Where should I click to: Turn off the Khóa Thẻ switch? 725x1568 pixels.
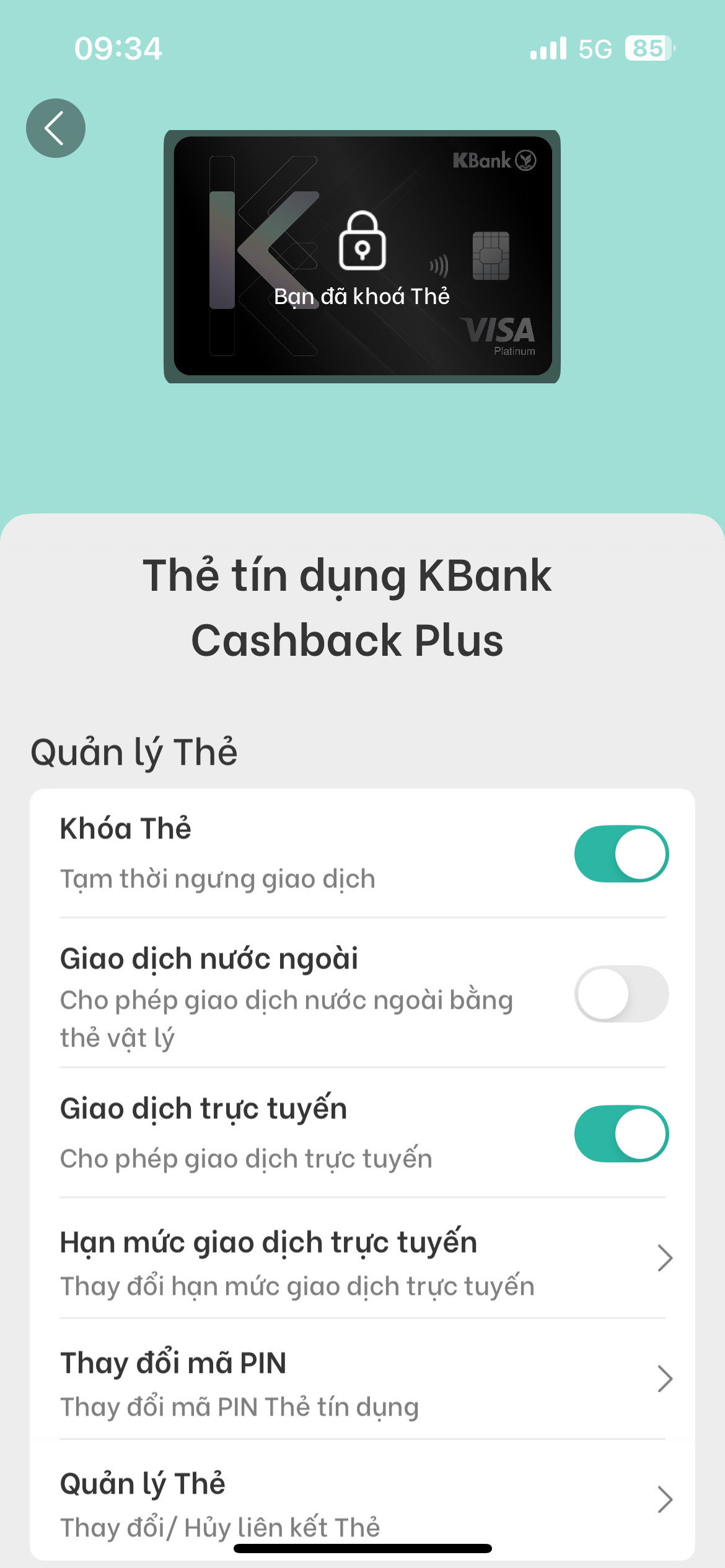[621, 853]
